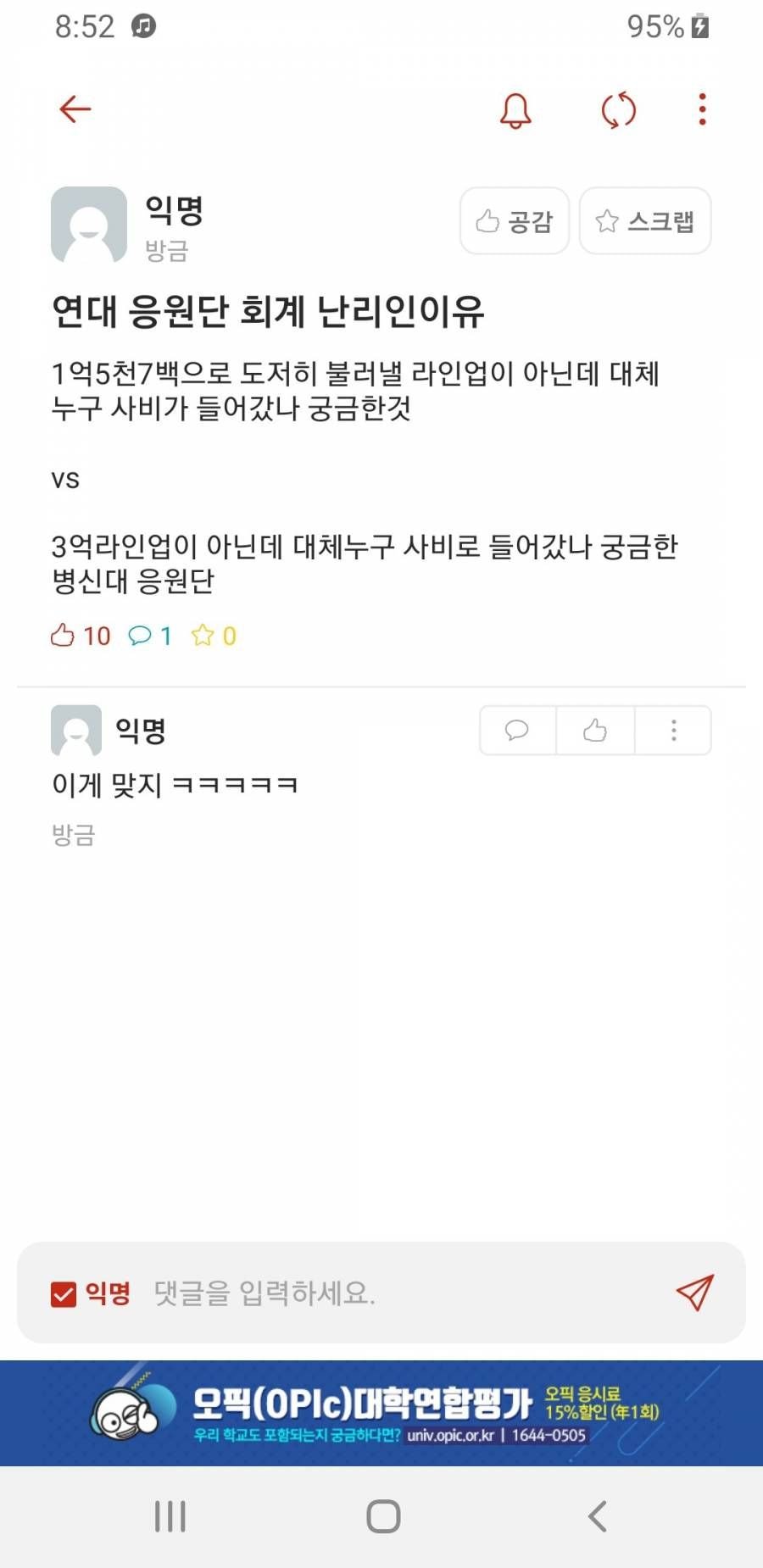The width and height of the screenshot is (763, 1568).
Task: Open the comment's three-dot options
Action: pyautogui.click(x=673, y=730)
